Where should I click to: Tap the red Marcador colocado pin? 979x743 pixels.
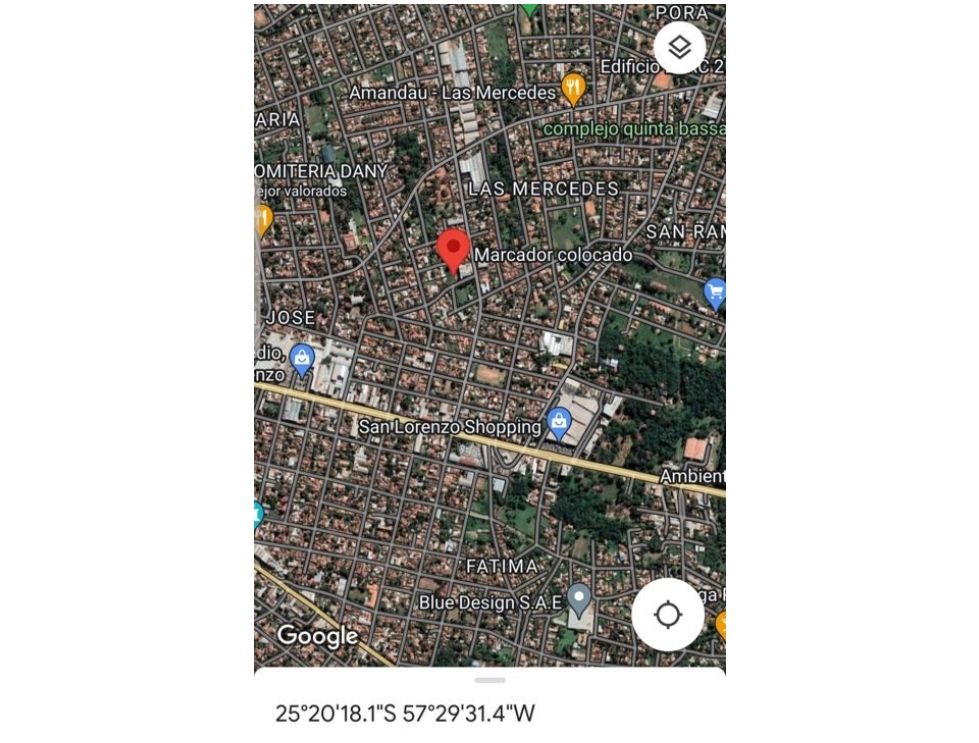[454, 249]
